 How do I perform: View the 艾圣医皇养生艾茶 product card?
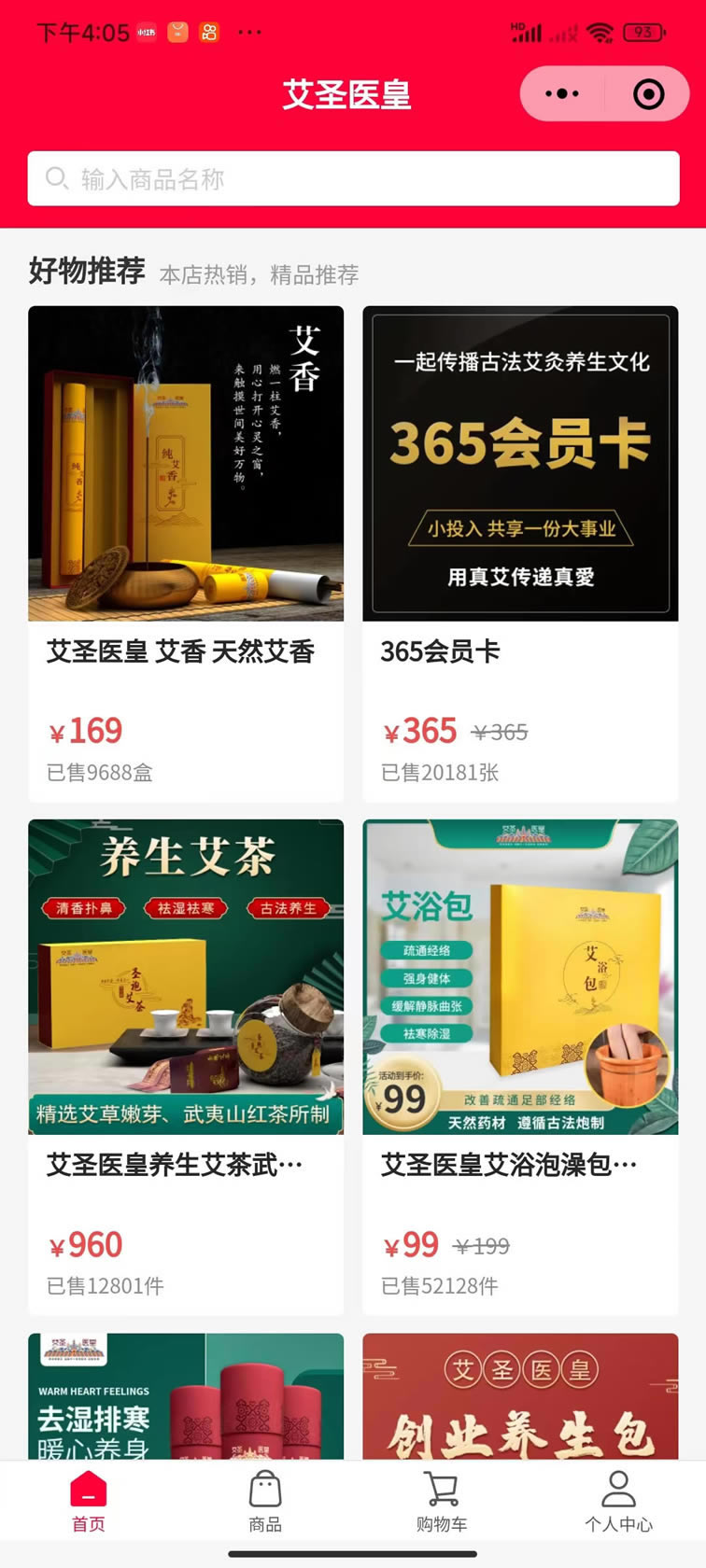(186, 1068)
